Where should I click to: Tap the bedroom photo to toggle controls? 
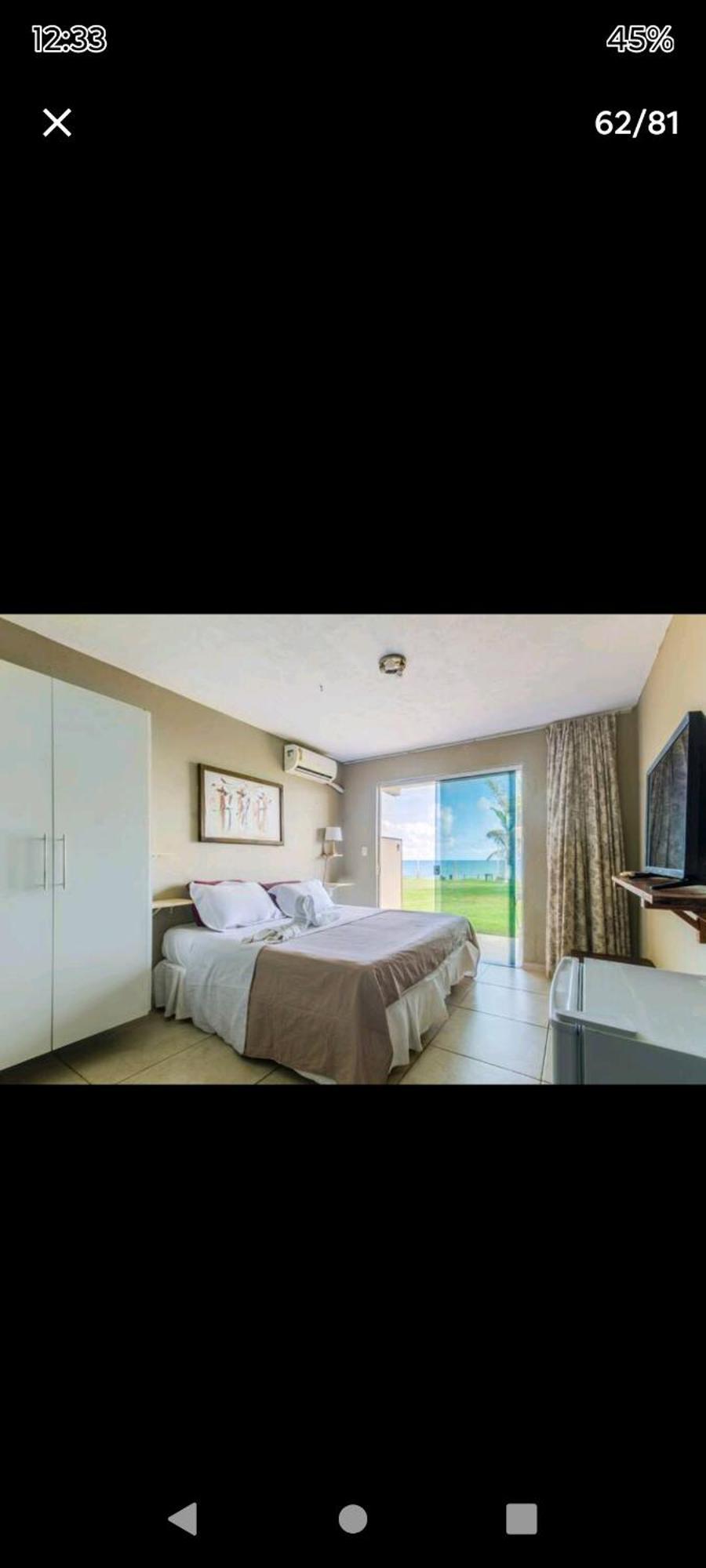click(x=353, y=849)
